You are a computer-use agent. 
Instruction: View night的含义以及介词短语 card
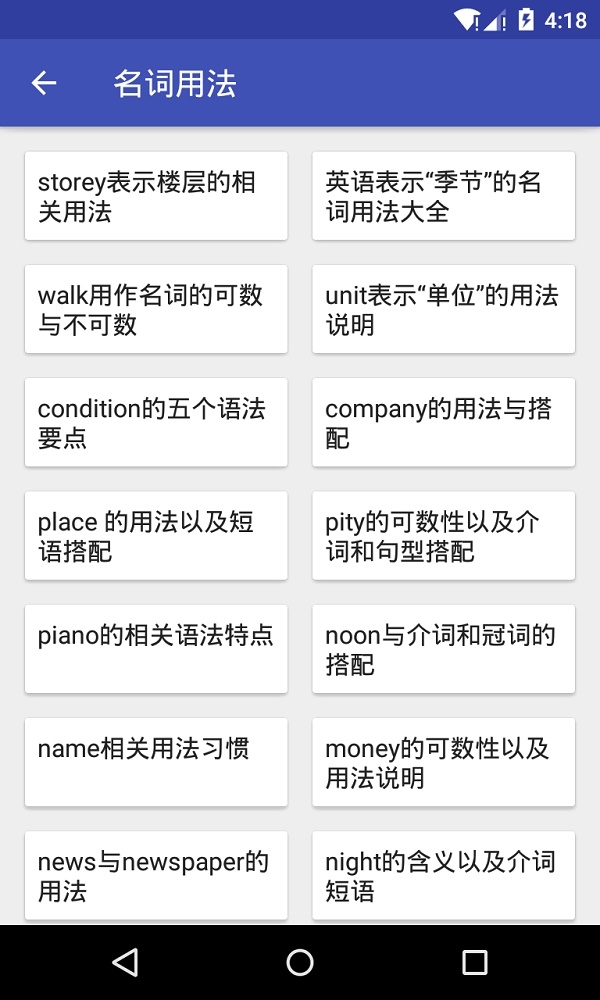pos(444,876)
